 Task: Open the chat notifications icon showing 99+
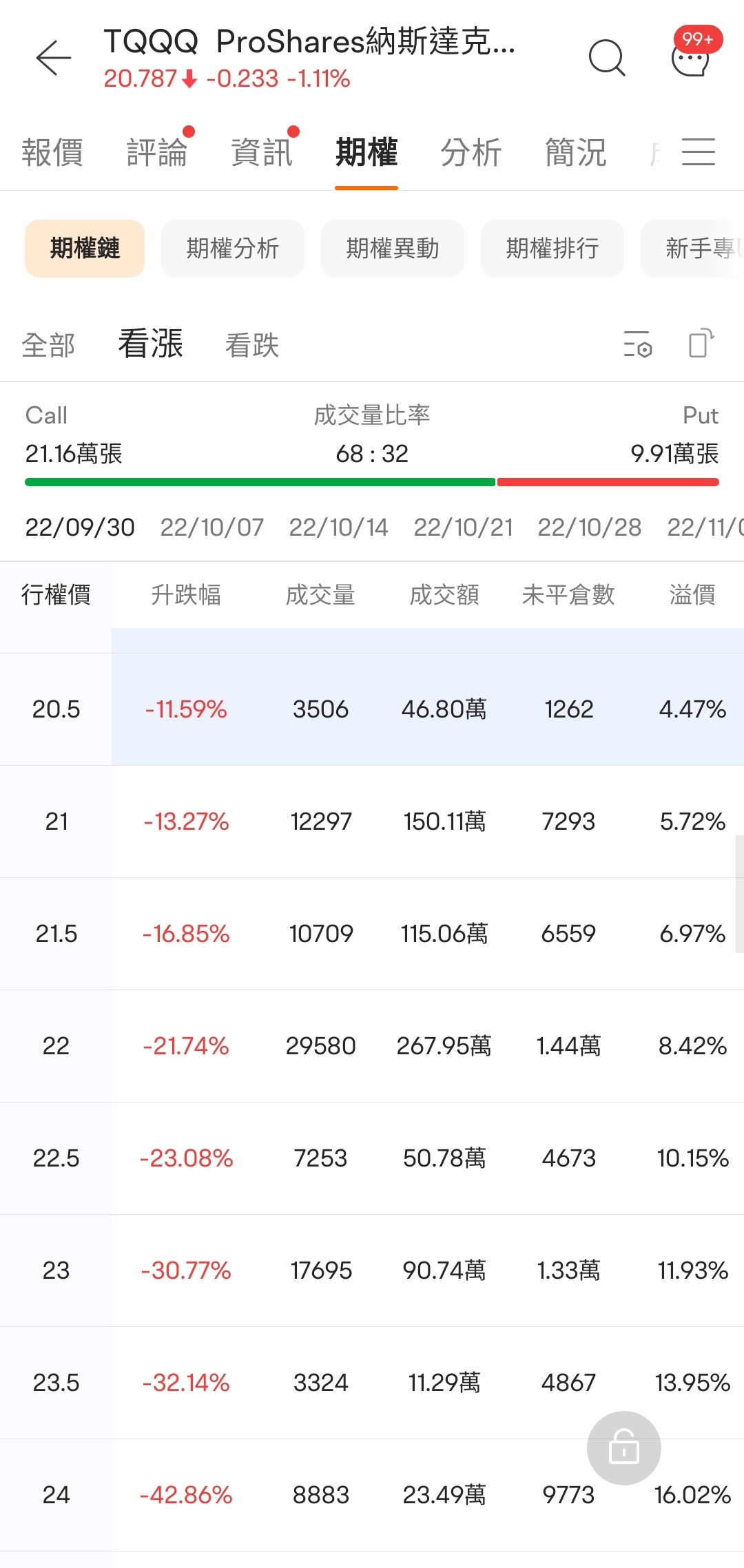[x=690, y=59]
